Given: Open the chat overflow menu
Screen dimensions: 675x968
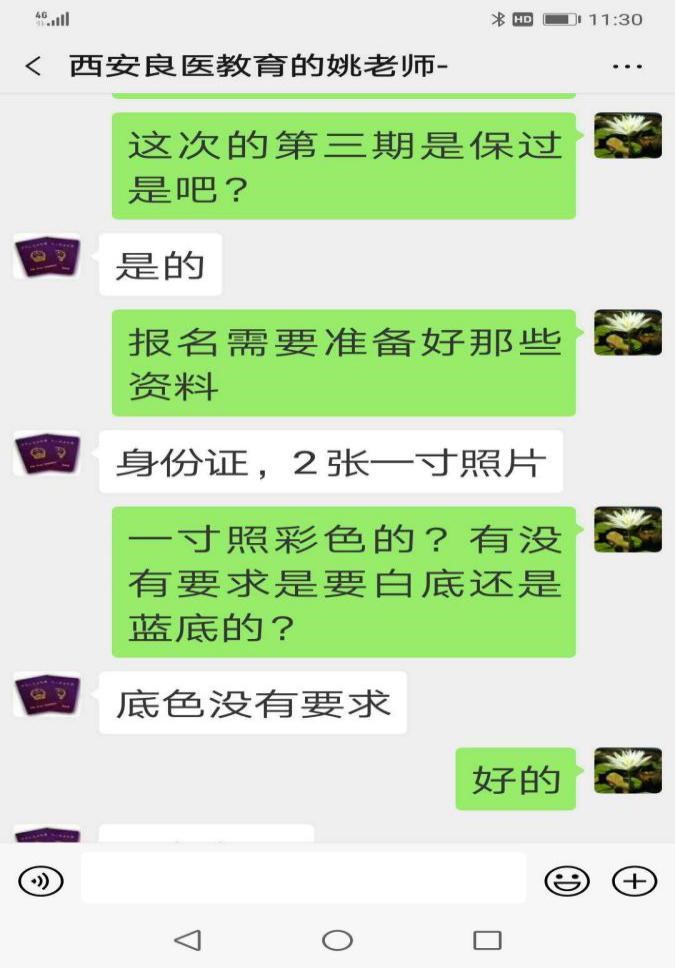Looking at the screenshot, I should coord(627,67).
